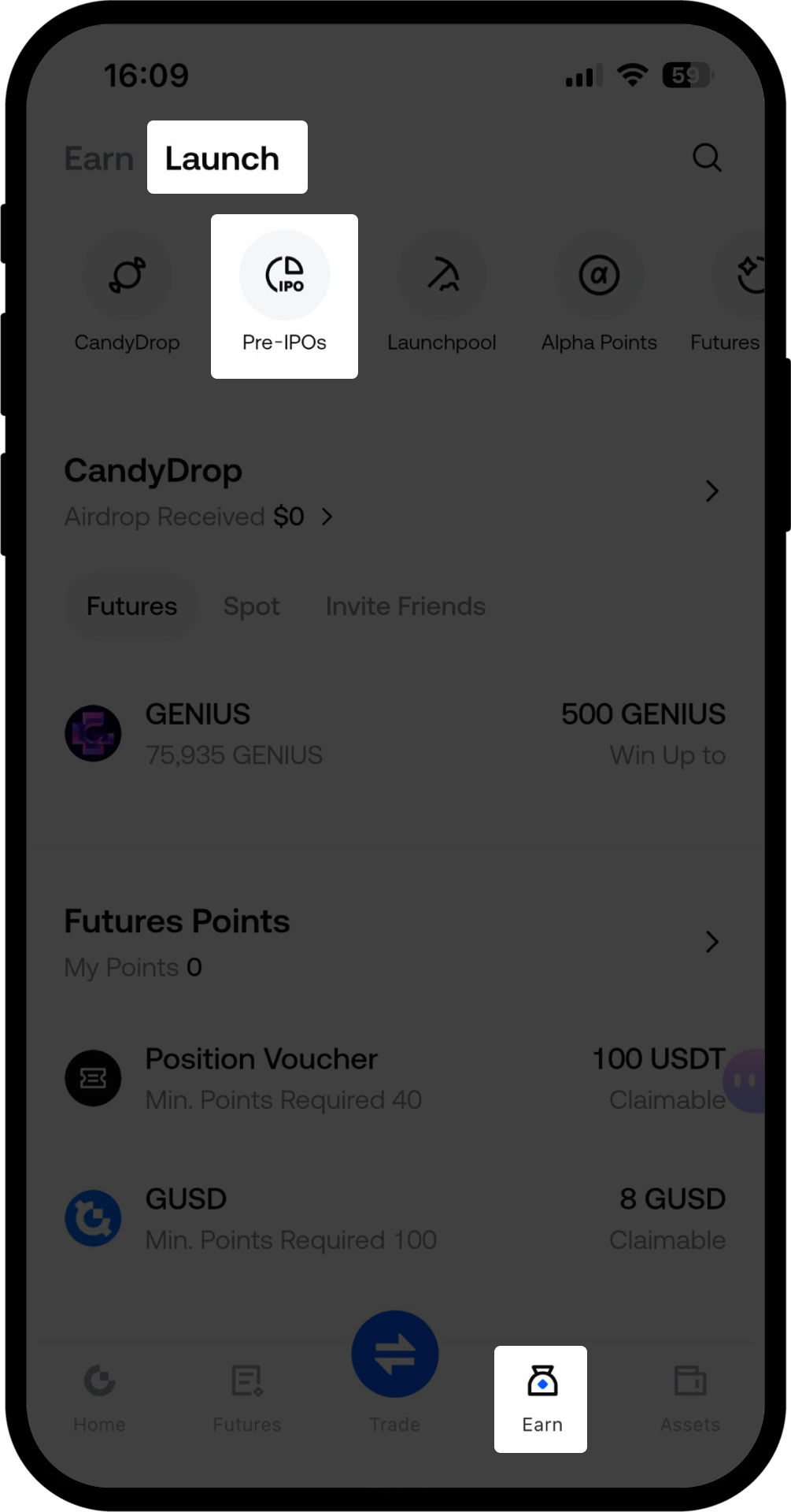The width and height of the screenshot is (791, 1512).
Task: Select the Futures chip under CandyDrop
Action: point(131,606)
